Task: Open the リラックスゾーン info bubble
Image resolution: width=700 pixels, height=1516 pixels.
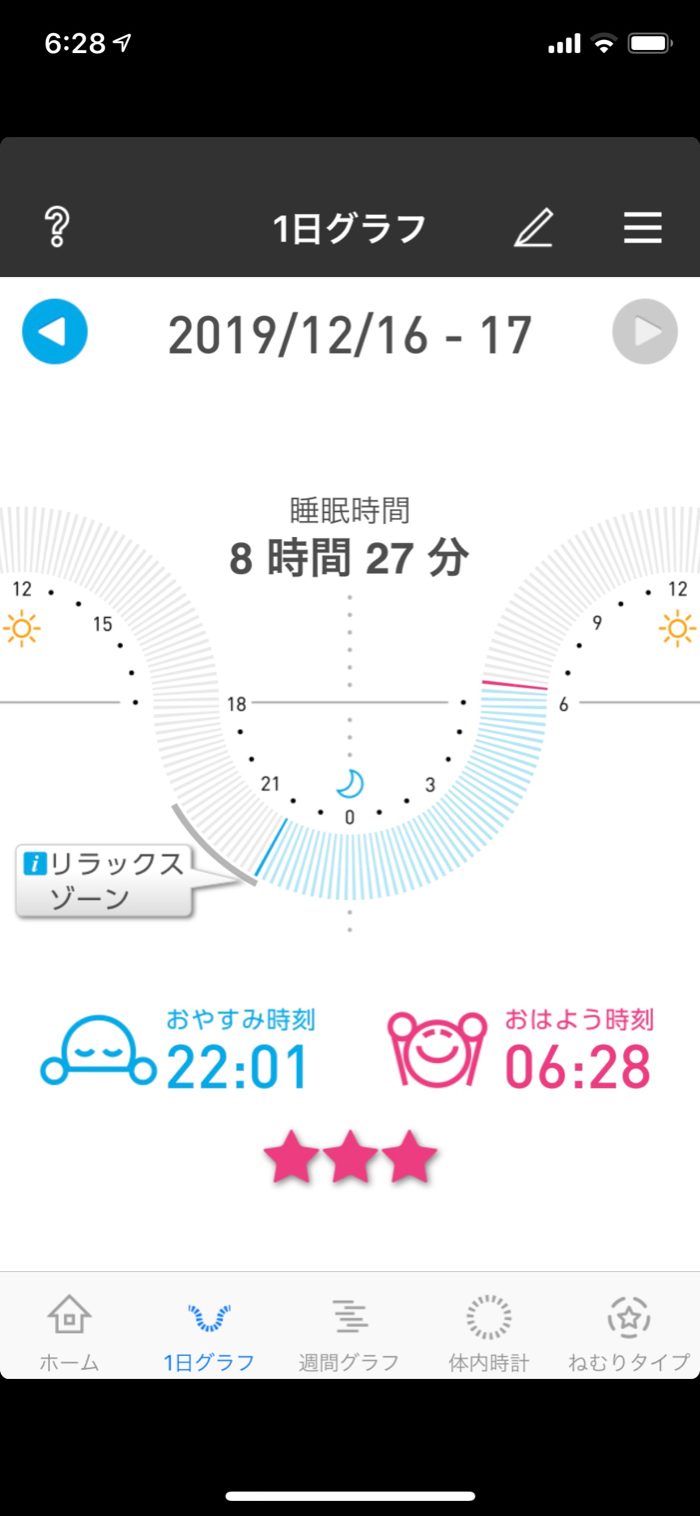Action: [104, 880]
